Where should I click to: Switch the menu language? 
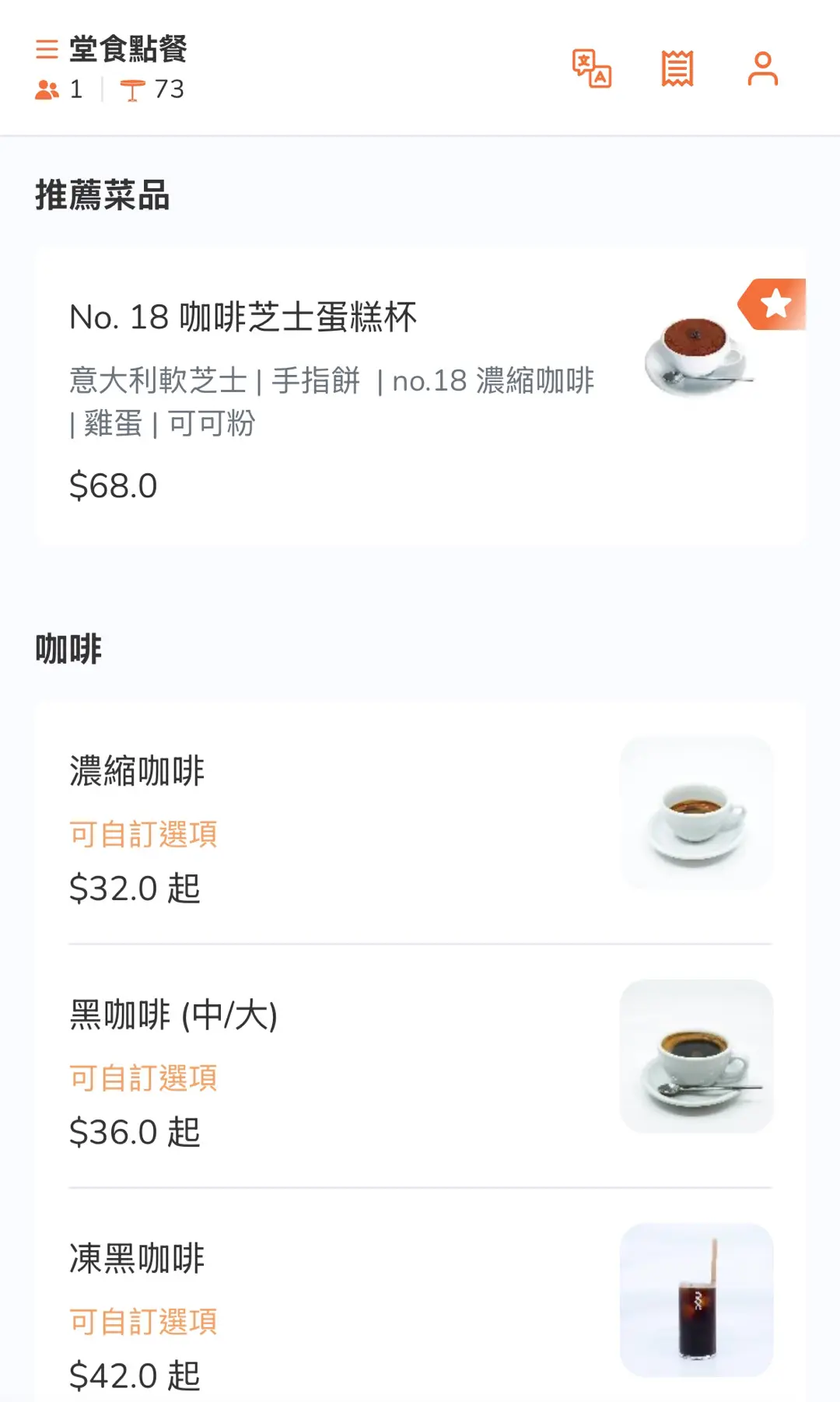[x=592, y=69]
